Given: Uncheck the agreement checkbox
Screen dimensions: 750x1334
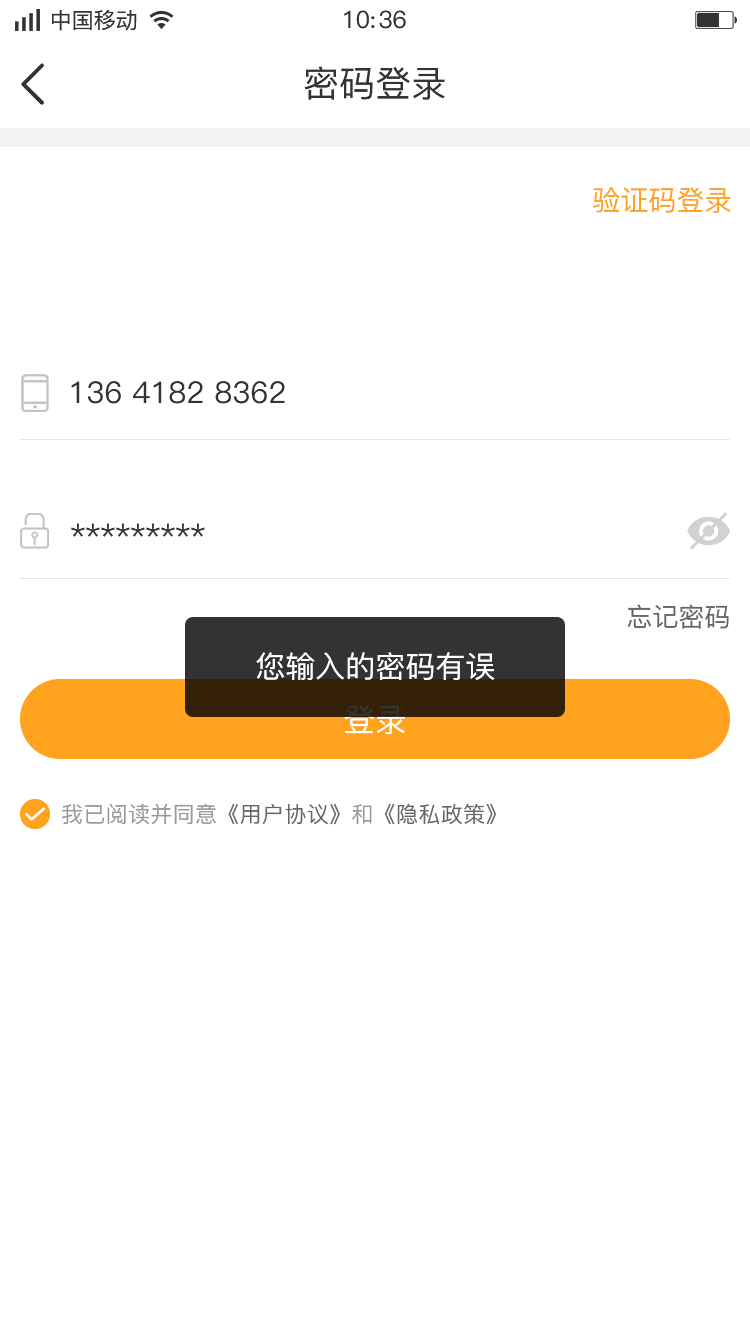Looking at the screenshot, I should pyautogui.click(x=35, y=814).
